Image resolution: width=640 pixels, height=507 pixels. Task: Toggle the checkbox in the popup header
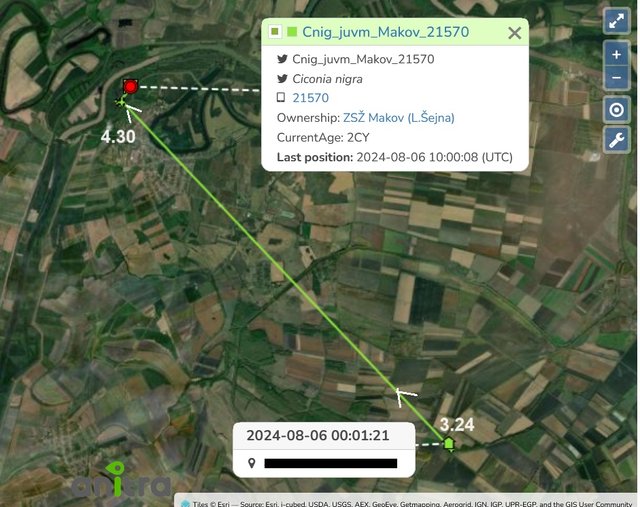[275, 32]
